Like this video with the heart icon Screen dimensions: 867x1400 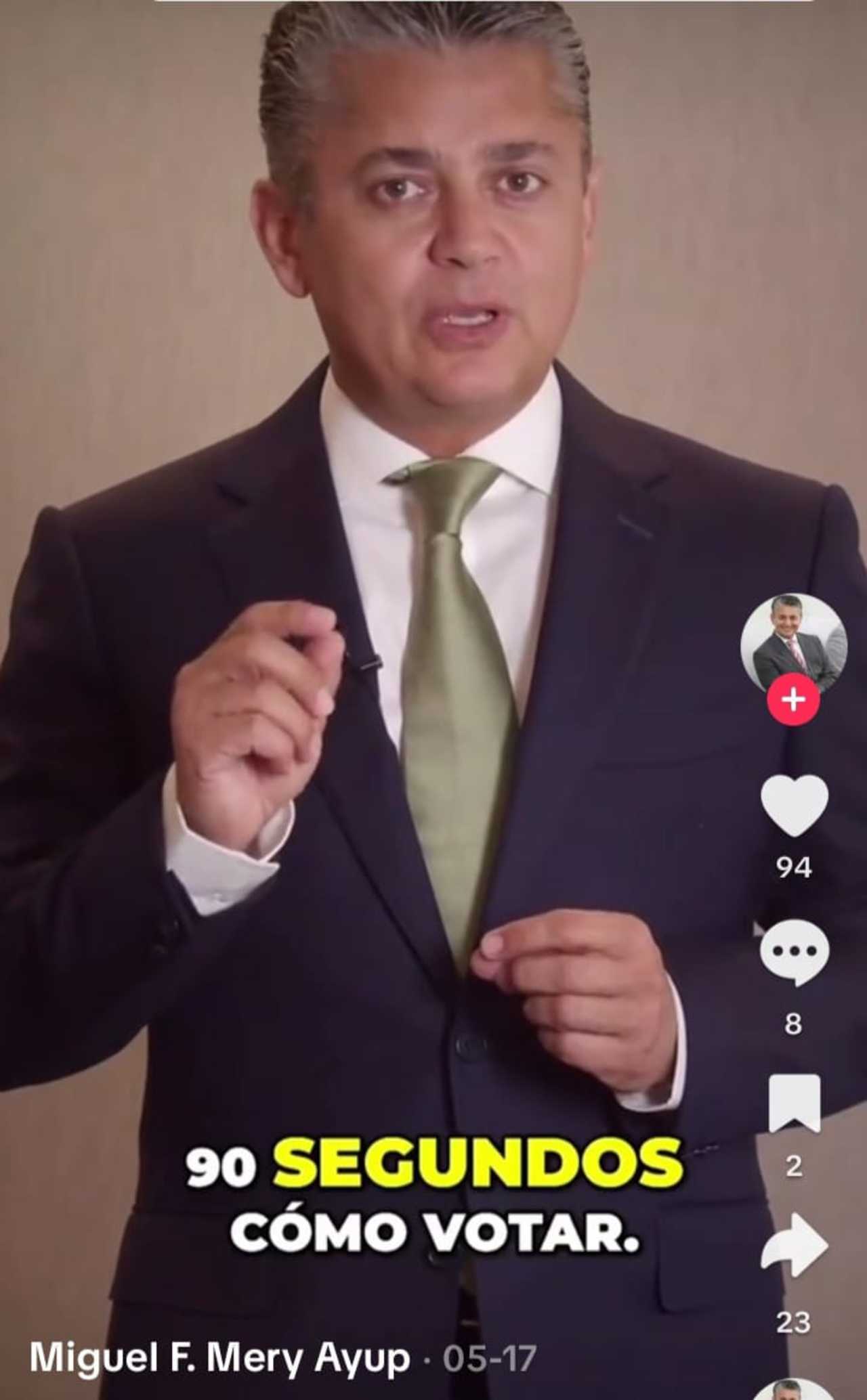pyautogui.click(x=794, y=805)
